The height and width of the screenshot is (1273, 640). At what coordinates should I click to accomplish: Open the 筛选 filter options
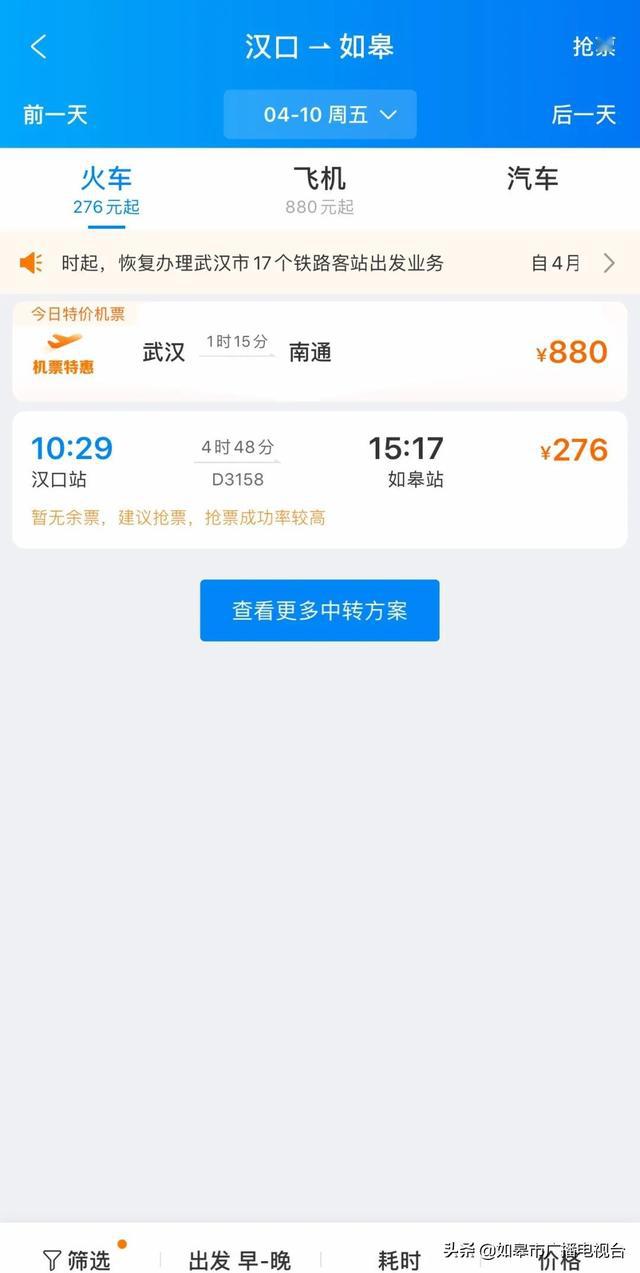(x=77, y=1258)
